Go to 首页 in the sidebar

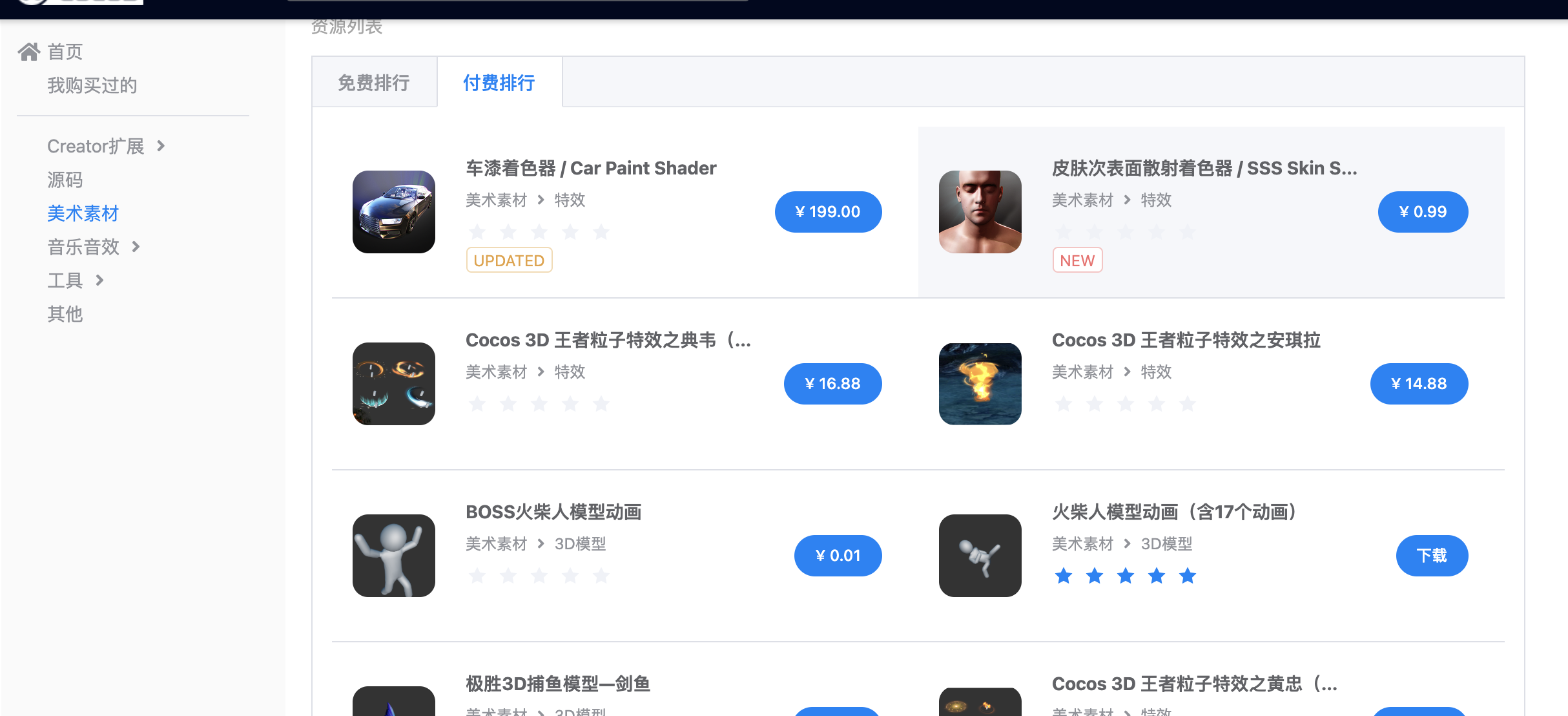tap(65, 52)
